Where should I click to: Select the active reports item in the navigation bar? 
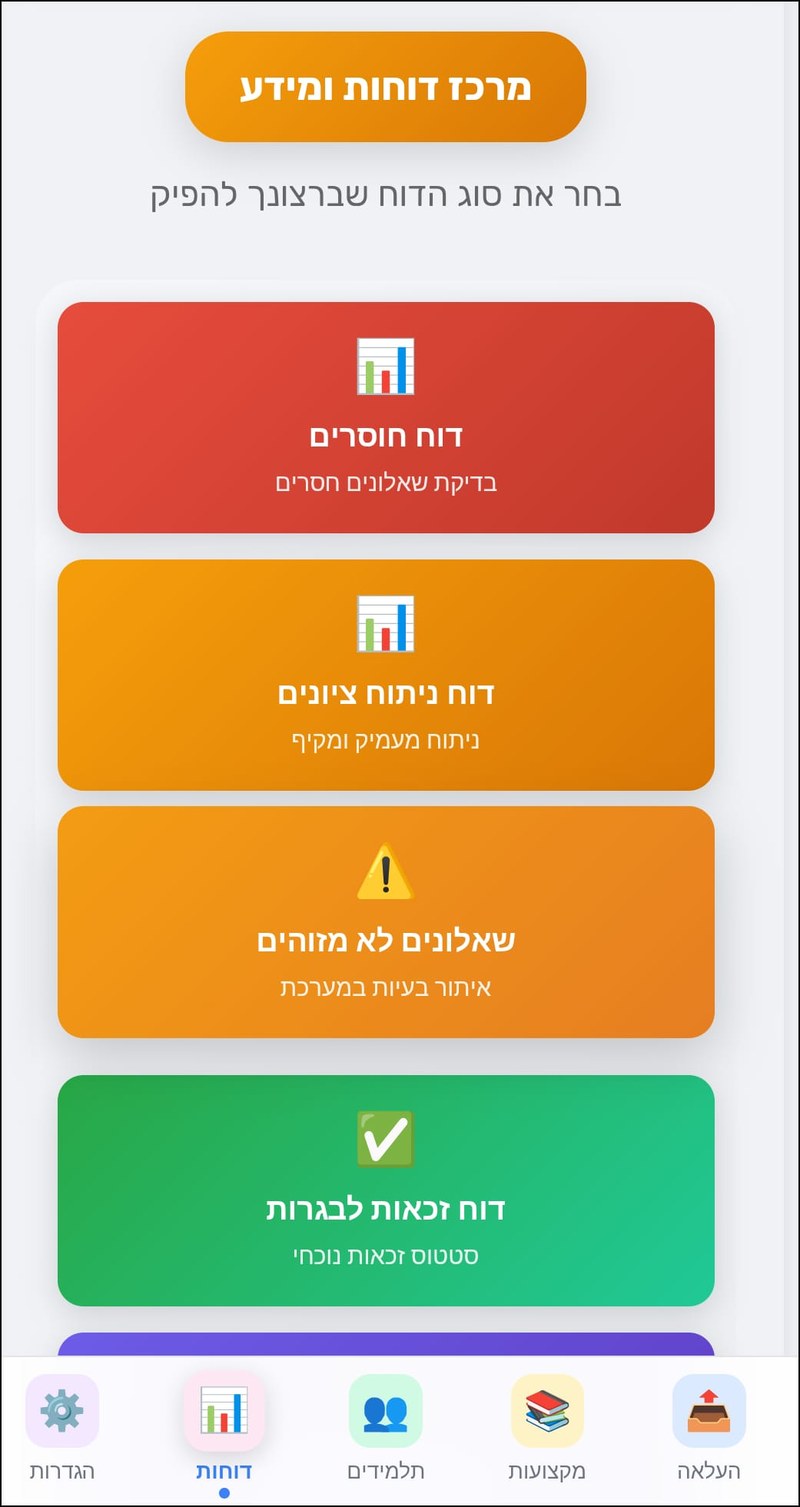pos(224,1430)
